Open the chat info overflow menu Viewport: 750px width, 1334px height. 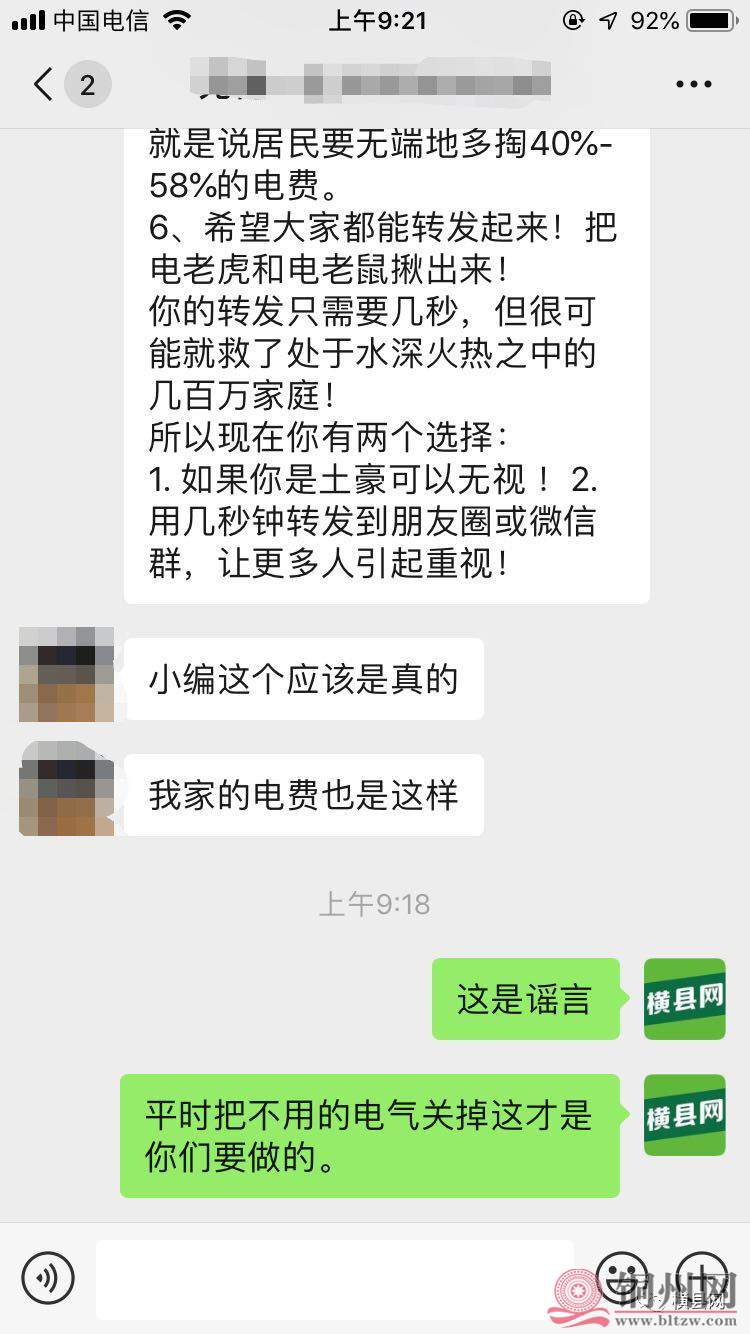point(693,85)
